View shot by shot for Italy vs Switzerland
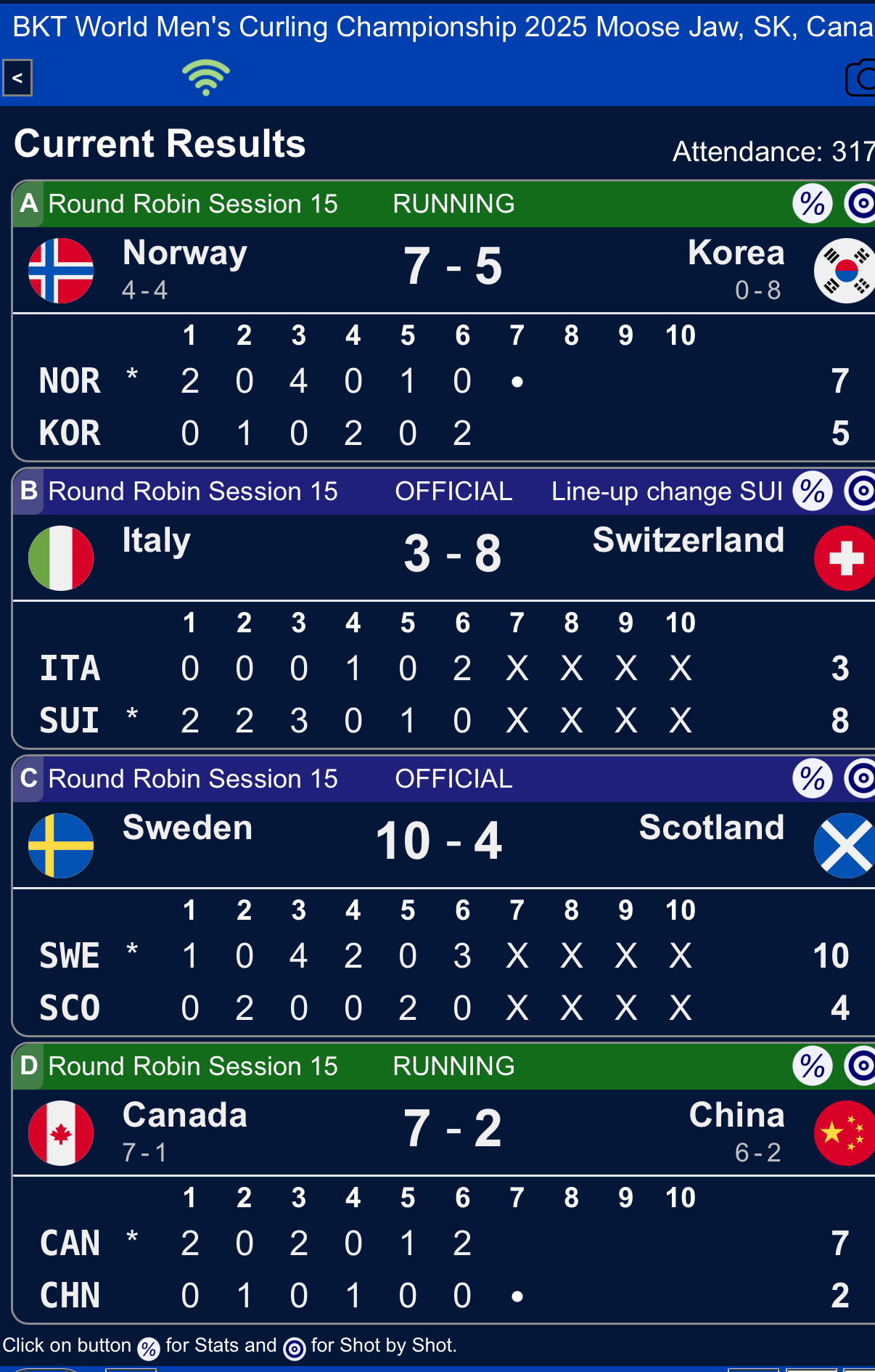 pos(860,491)
